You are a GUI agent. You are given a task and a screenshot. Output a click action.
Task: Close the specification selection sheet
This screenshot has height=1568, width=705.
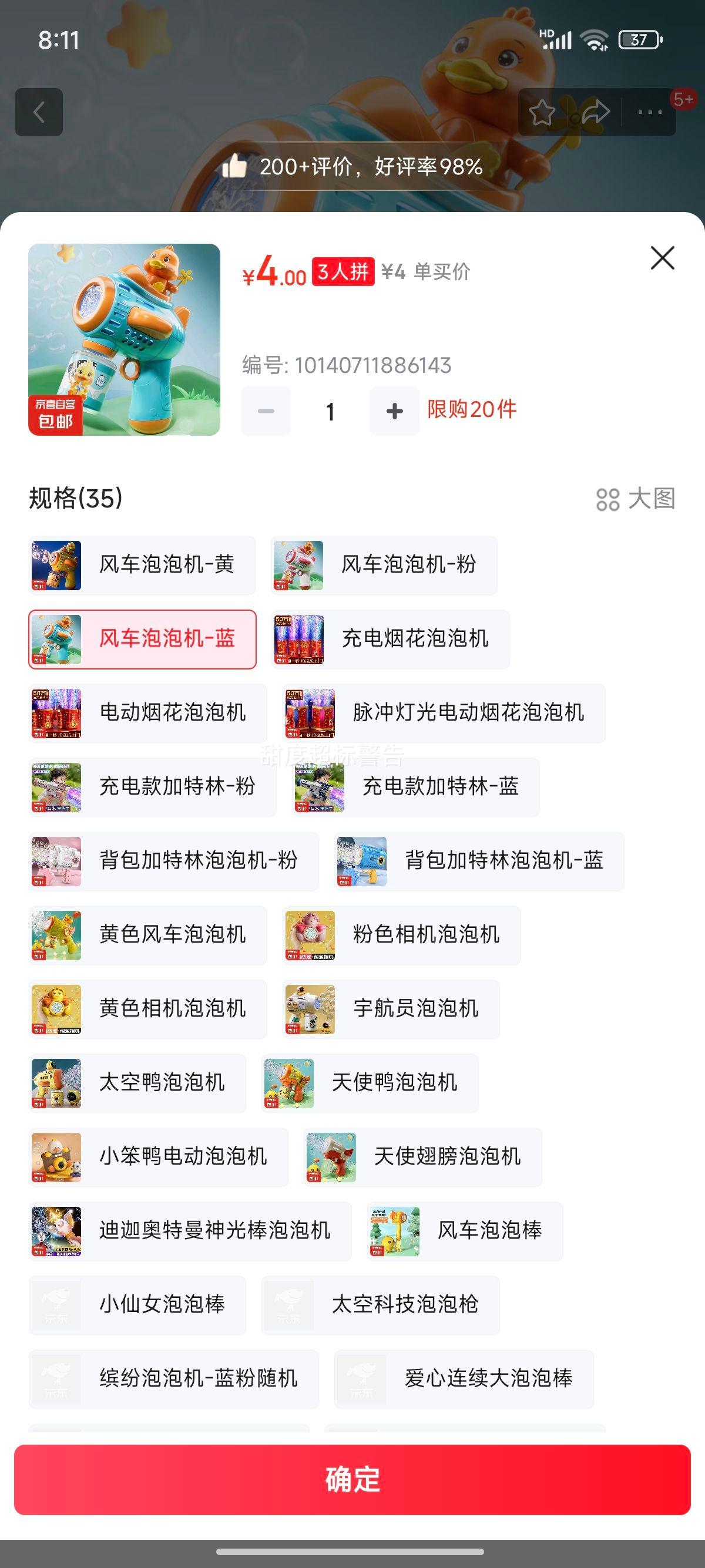pos(662,258)
